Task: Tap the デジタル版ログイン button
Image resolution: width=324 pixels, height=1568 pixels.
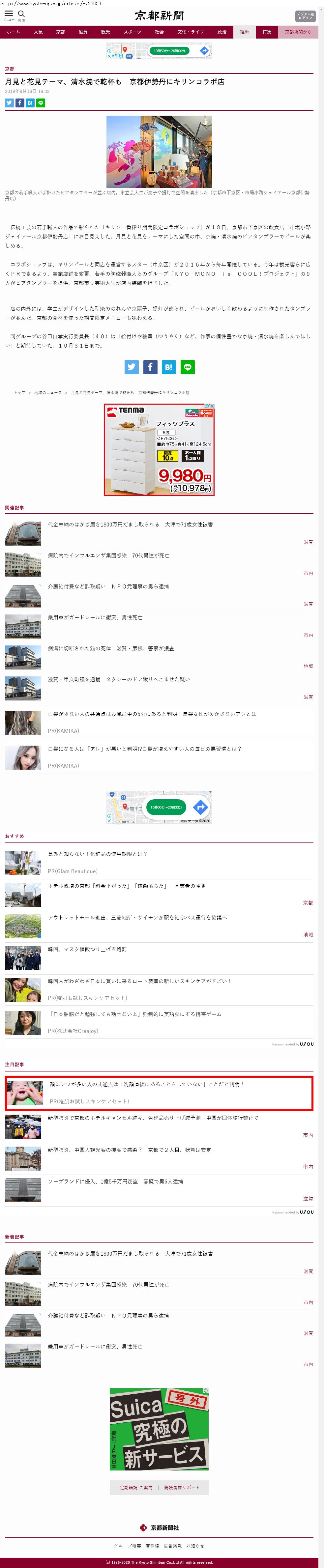Action: (305, 16)
